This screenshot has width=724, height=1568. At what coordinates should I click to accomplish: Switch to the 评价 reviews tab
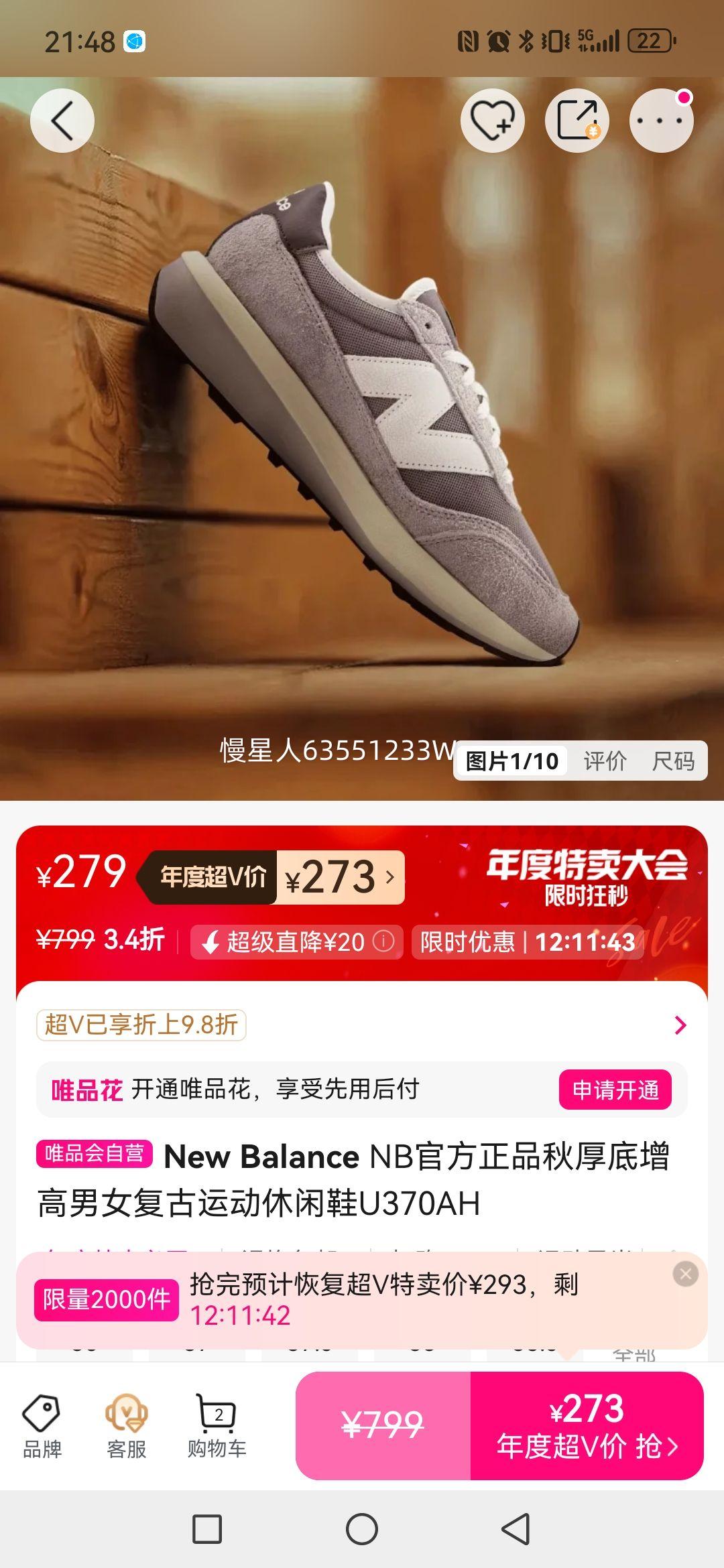[605, 761]
